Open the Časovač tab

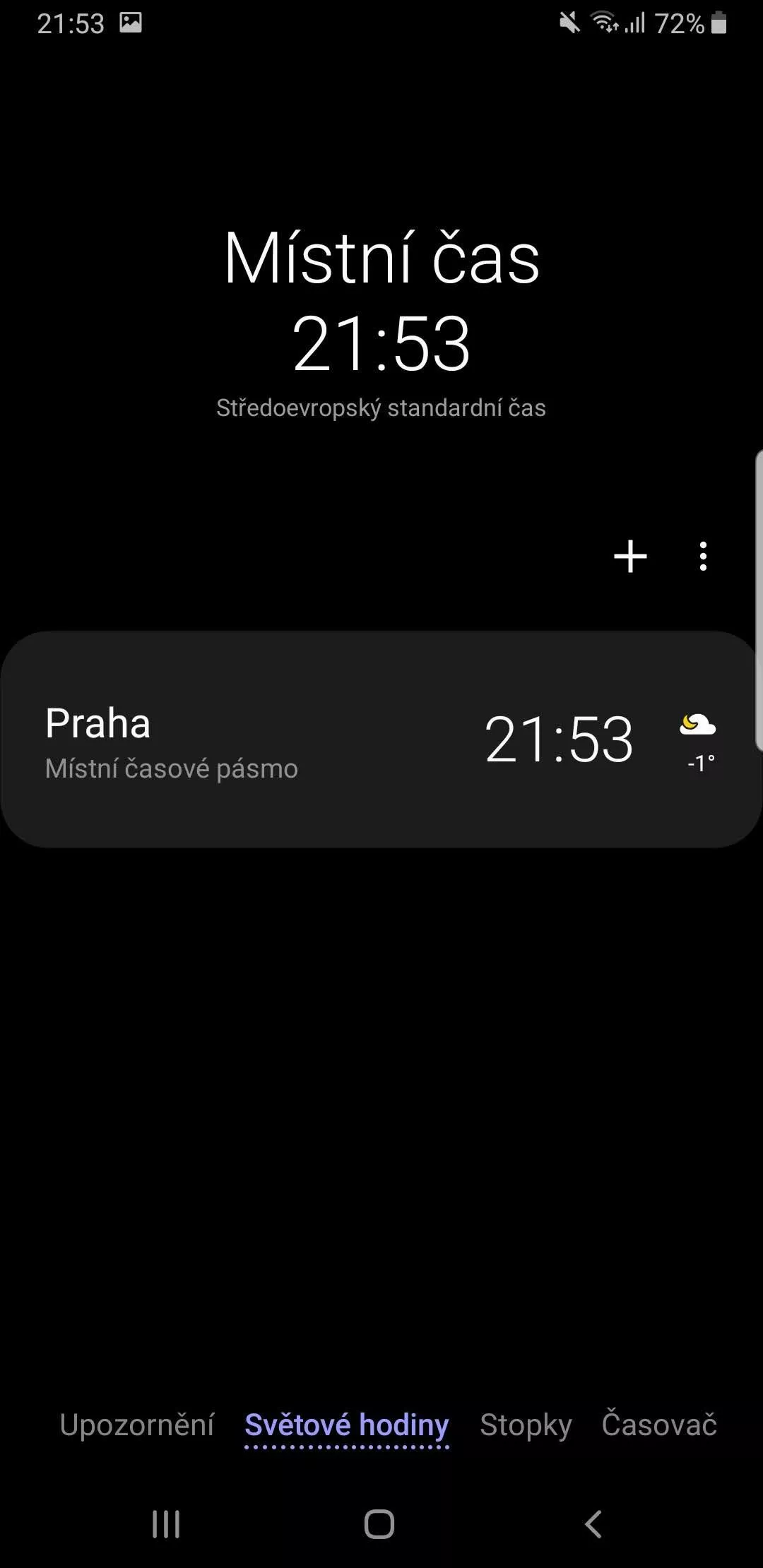[x=659, y=1423]
